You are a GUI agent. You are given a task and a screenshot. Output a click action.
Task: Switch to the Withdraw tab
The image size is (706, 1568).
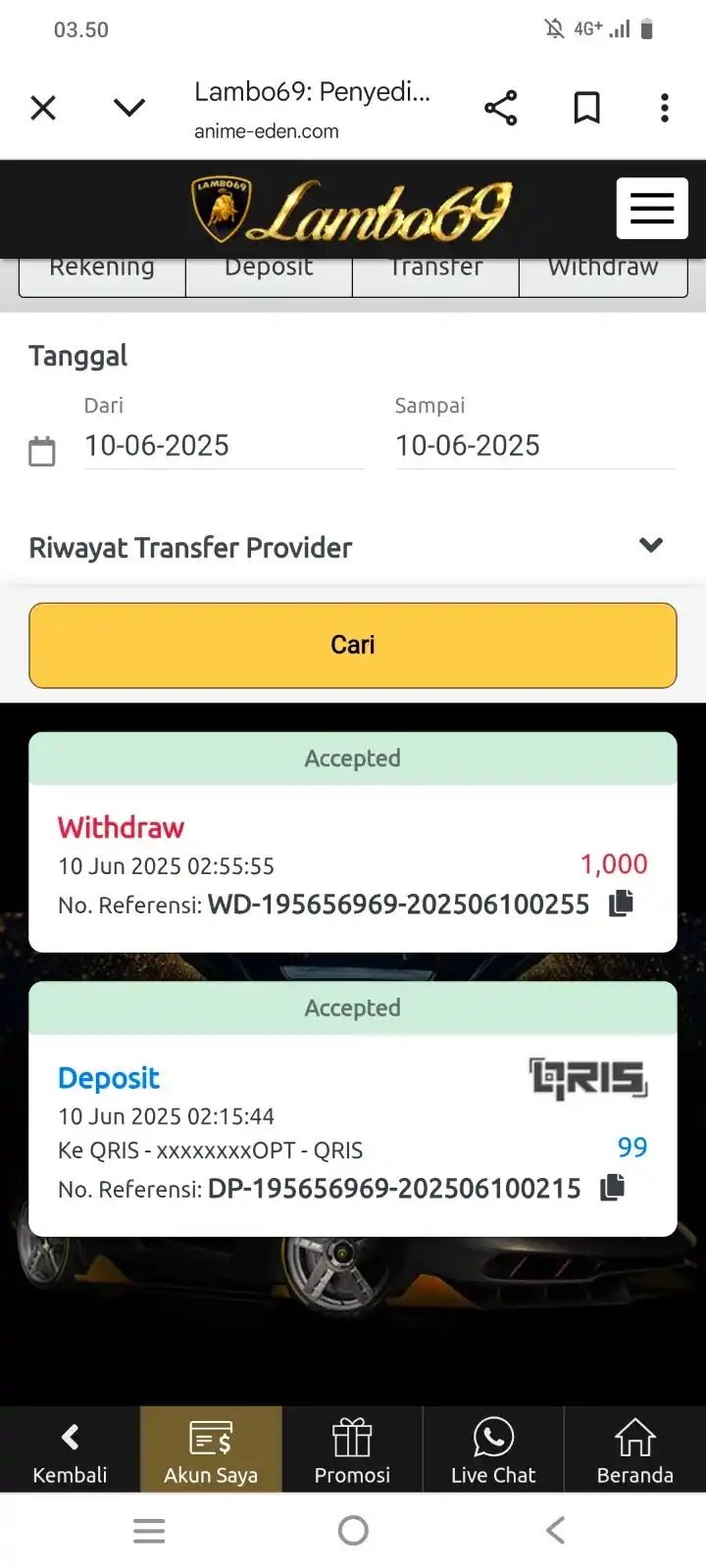[x=603, y=272]
